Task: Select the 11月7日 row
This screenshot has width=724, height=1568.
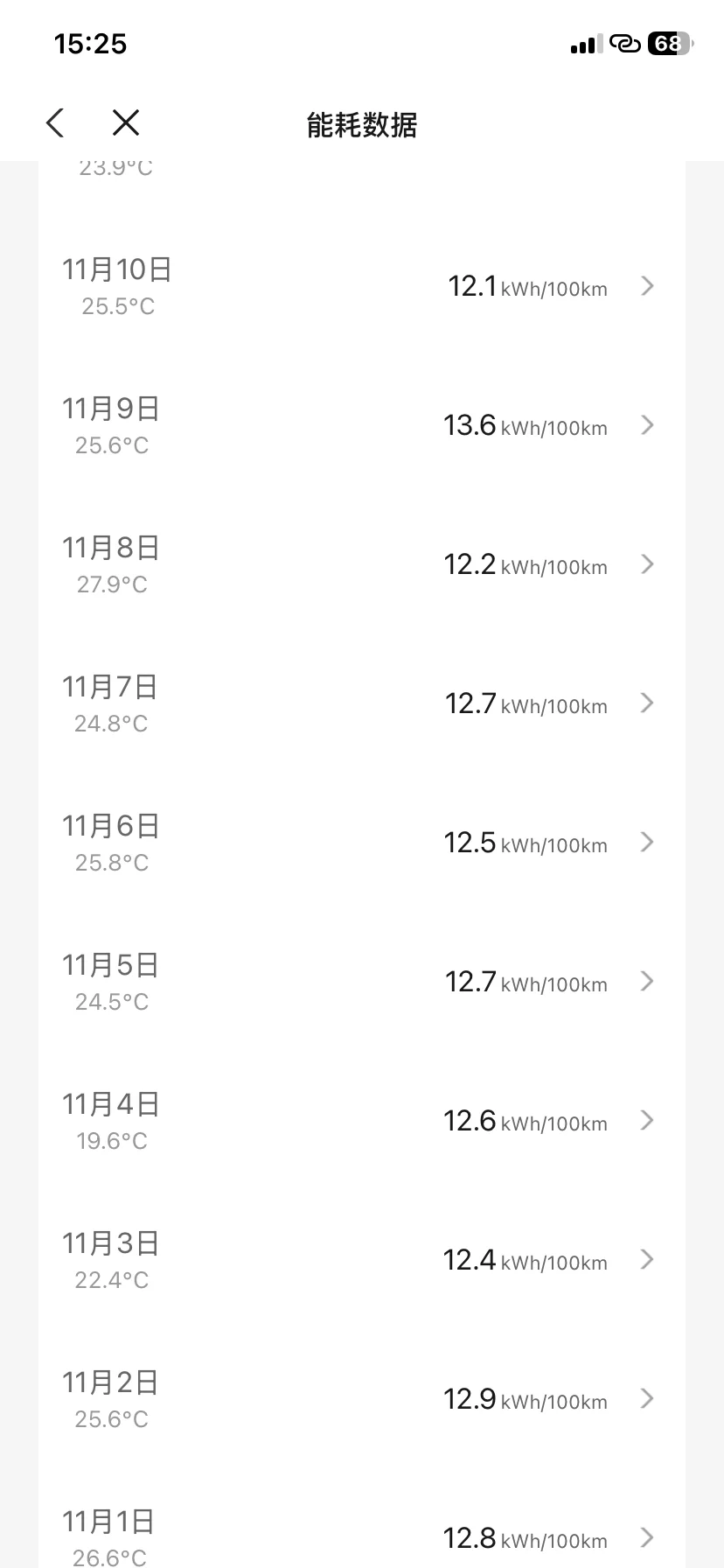Action: [361, 704]
